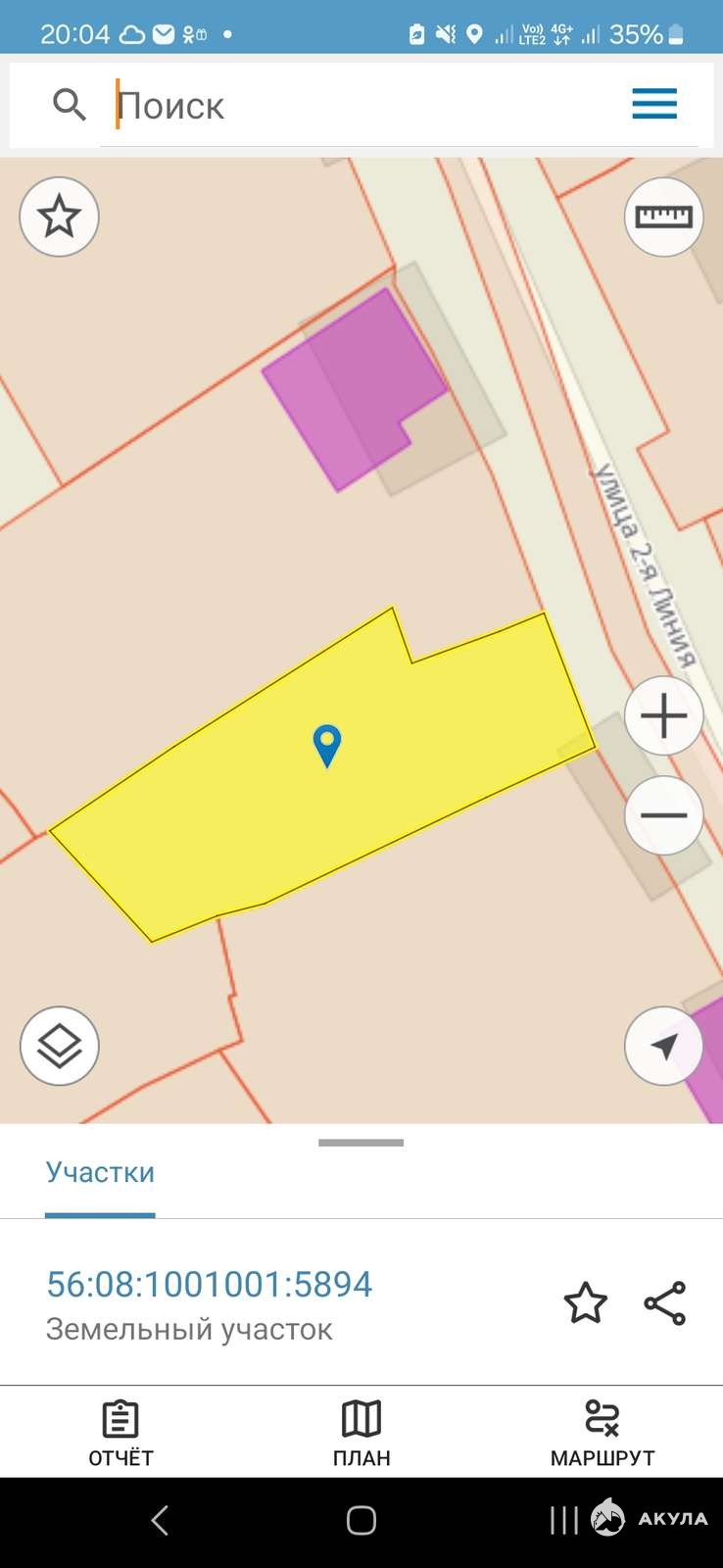Open the ruler measurement tool
Image resolution: width=723 pixels, height=1568 pixels.
point(663,217)
